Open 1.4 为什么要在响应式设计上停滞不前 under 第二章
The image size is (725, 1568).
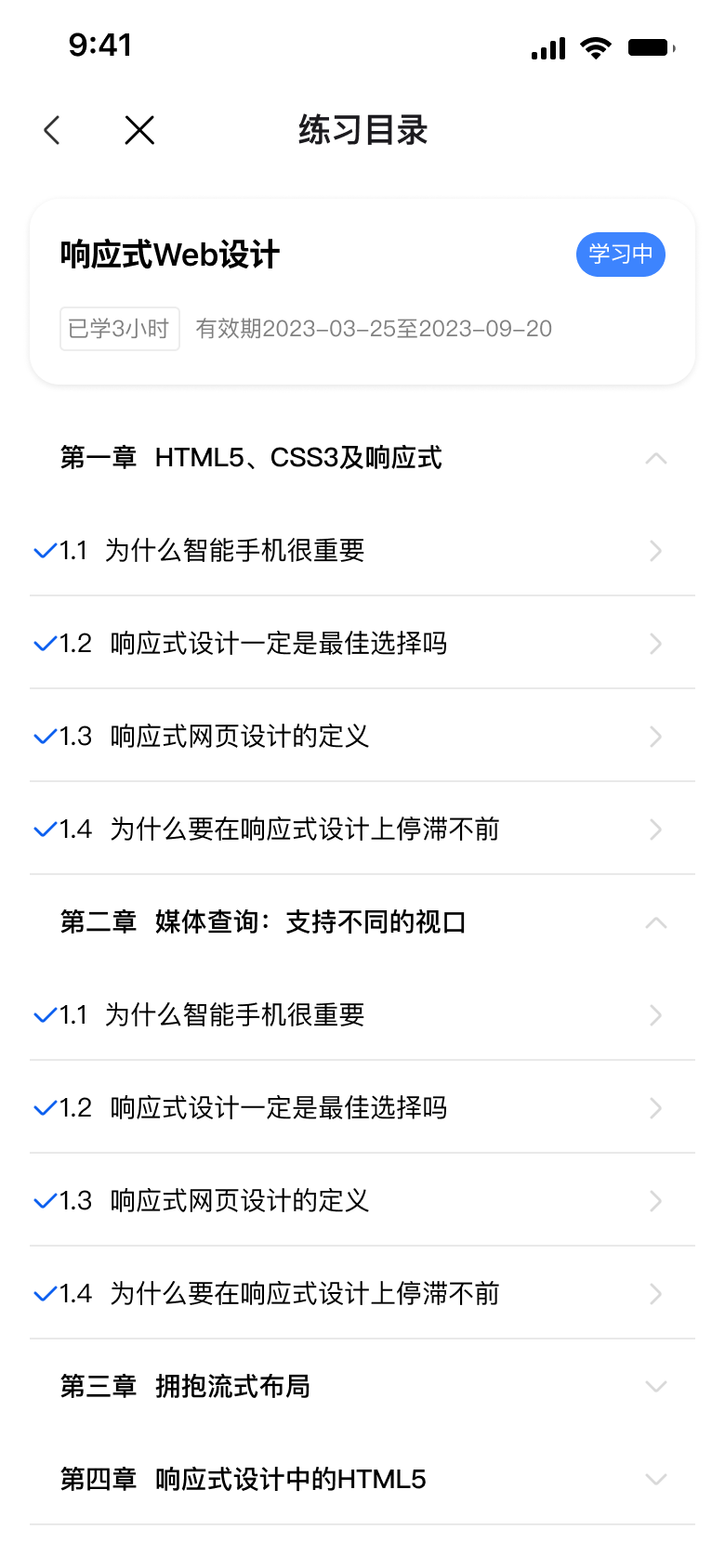[362, 1293]
